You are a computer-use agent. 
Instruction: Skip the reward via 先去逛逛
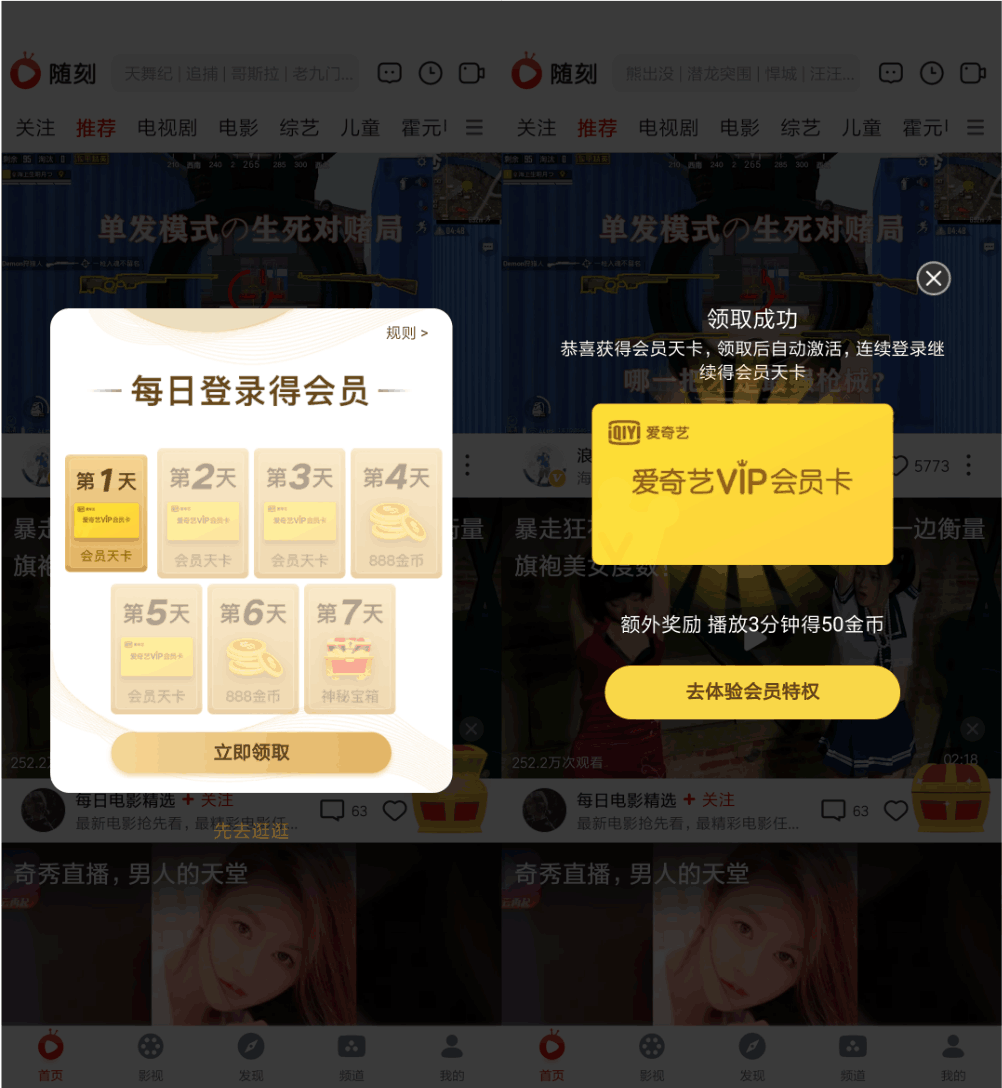[251, 830]
